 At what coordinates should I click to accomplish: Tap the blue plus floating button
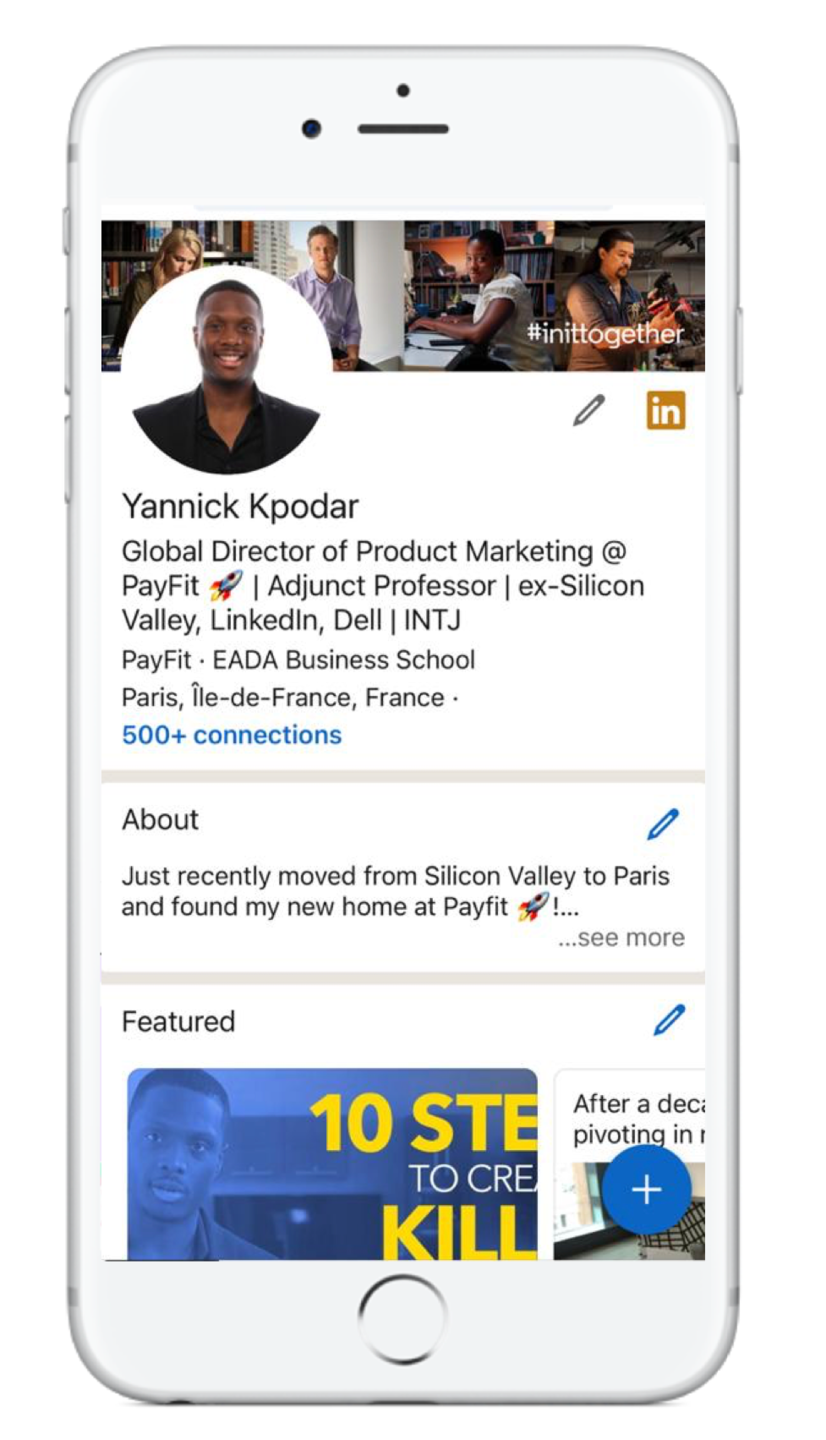click(x=646, y=1190)
